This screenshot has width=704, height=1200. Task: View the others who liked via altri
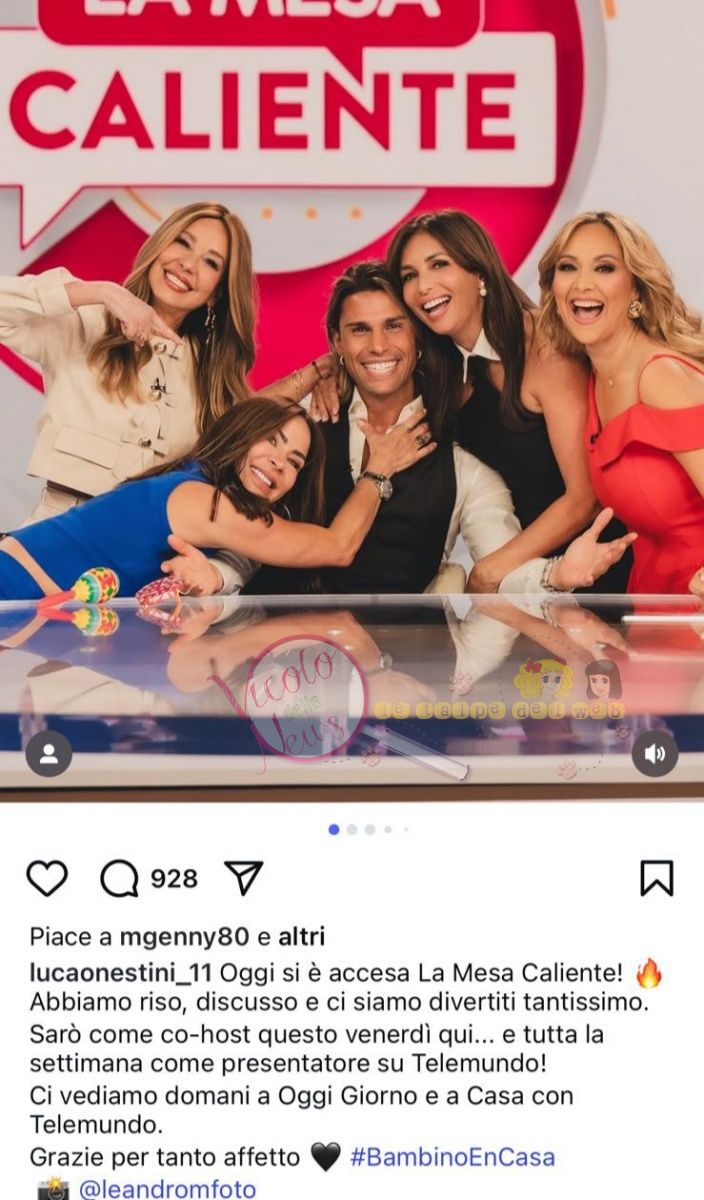301,937
